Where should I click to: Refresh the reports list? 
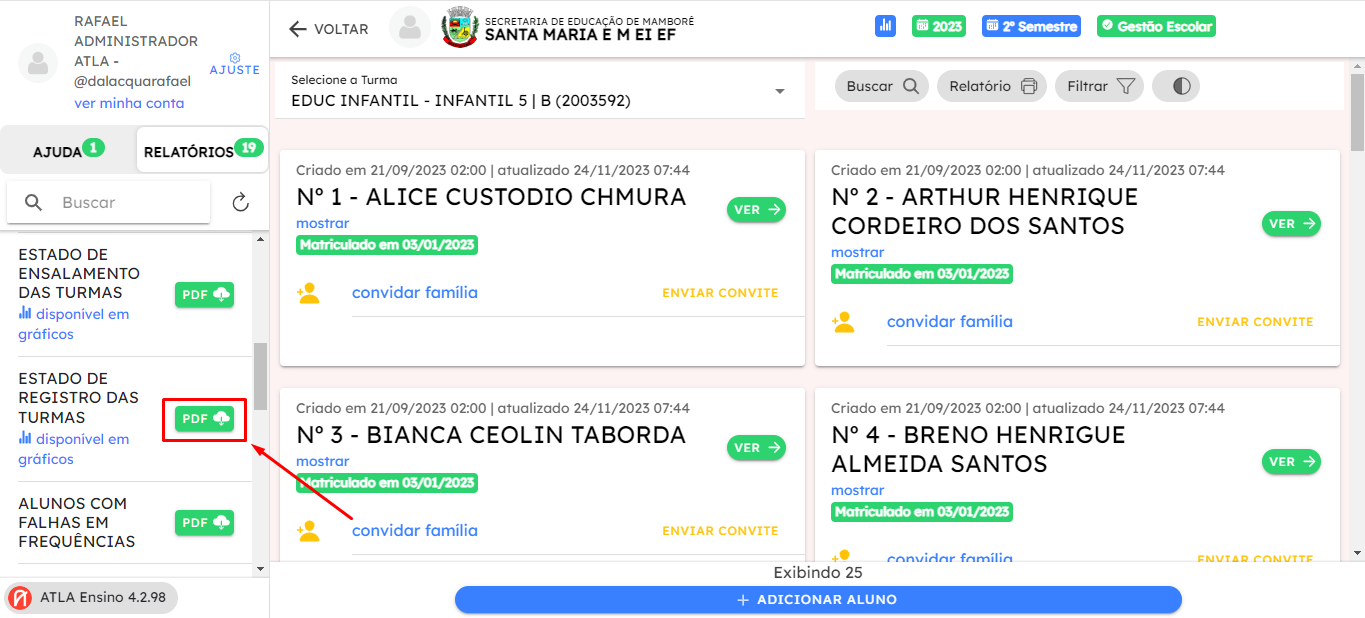click(x=240, y=203)
